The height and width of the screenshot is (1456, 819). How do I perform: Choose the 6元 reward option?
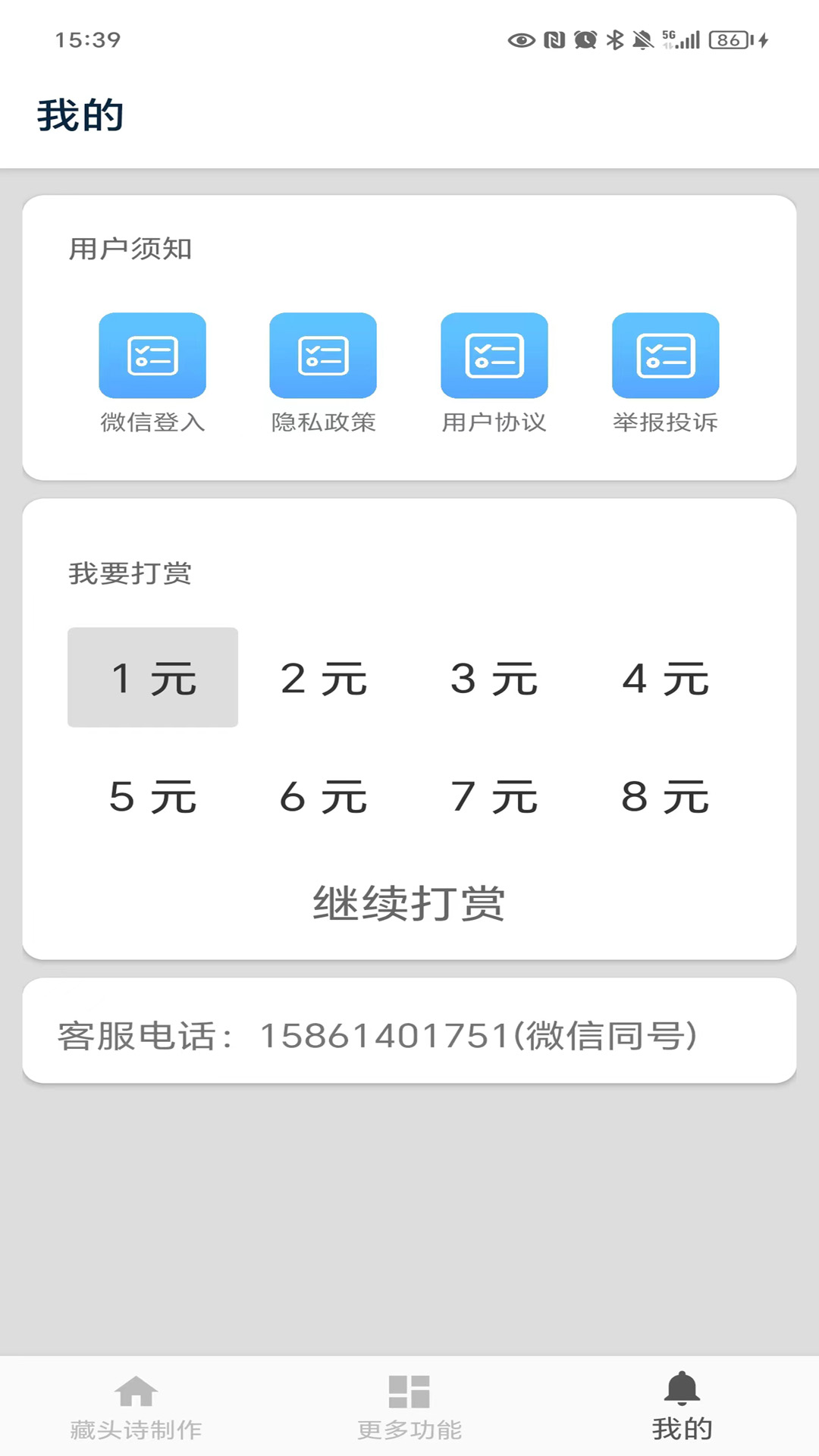click(324, 795)
